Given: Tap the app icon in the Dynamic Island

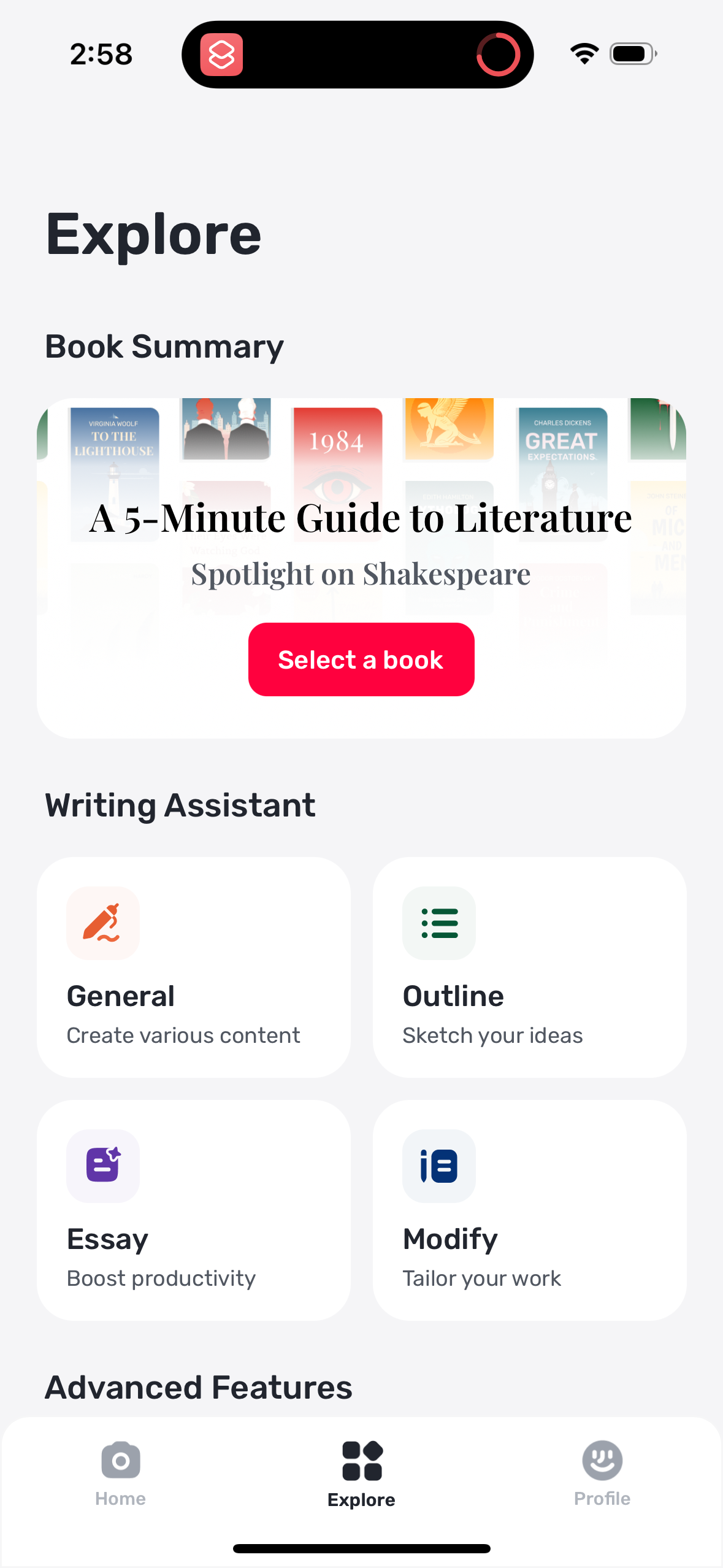Looking at the screenshot, I should (223, 54).
